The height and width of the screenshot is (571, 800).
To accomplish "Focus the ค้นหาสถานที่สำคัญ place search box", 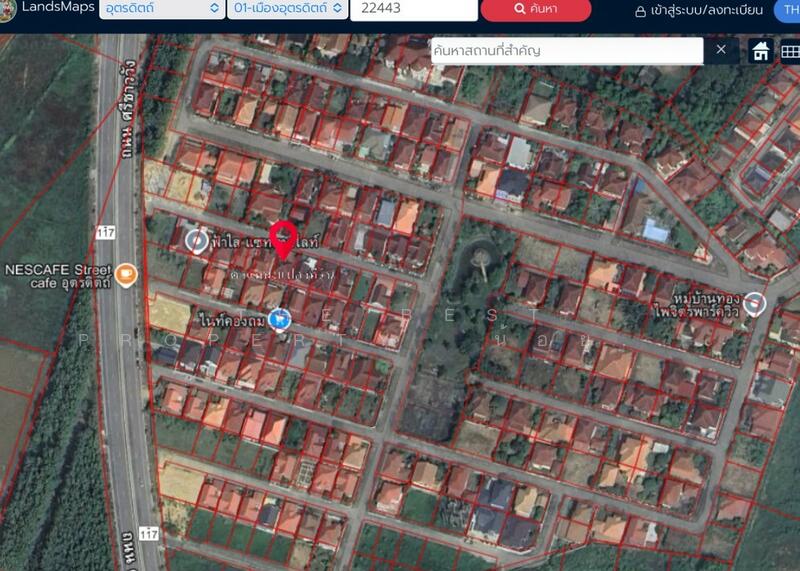I will click(x=568, y=49).
